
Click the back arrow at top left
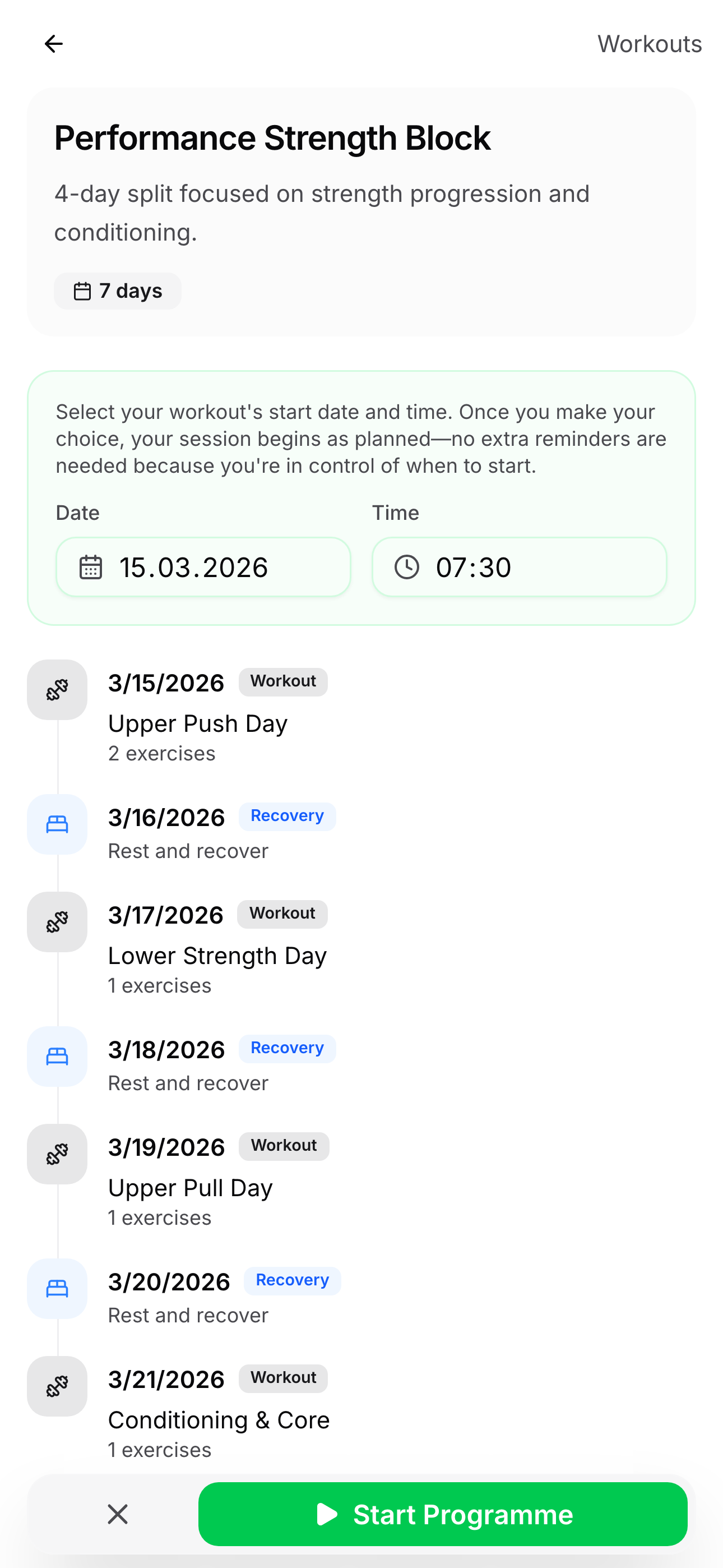[54, 43]
